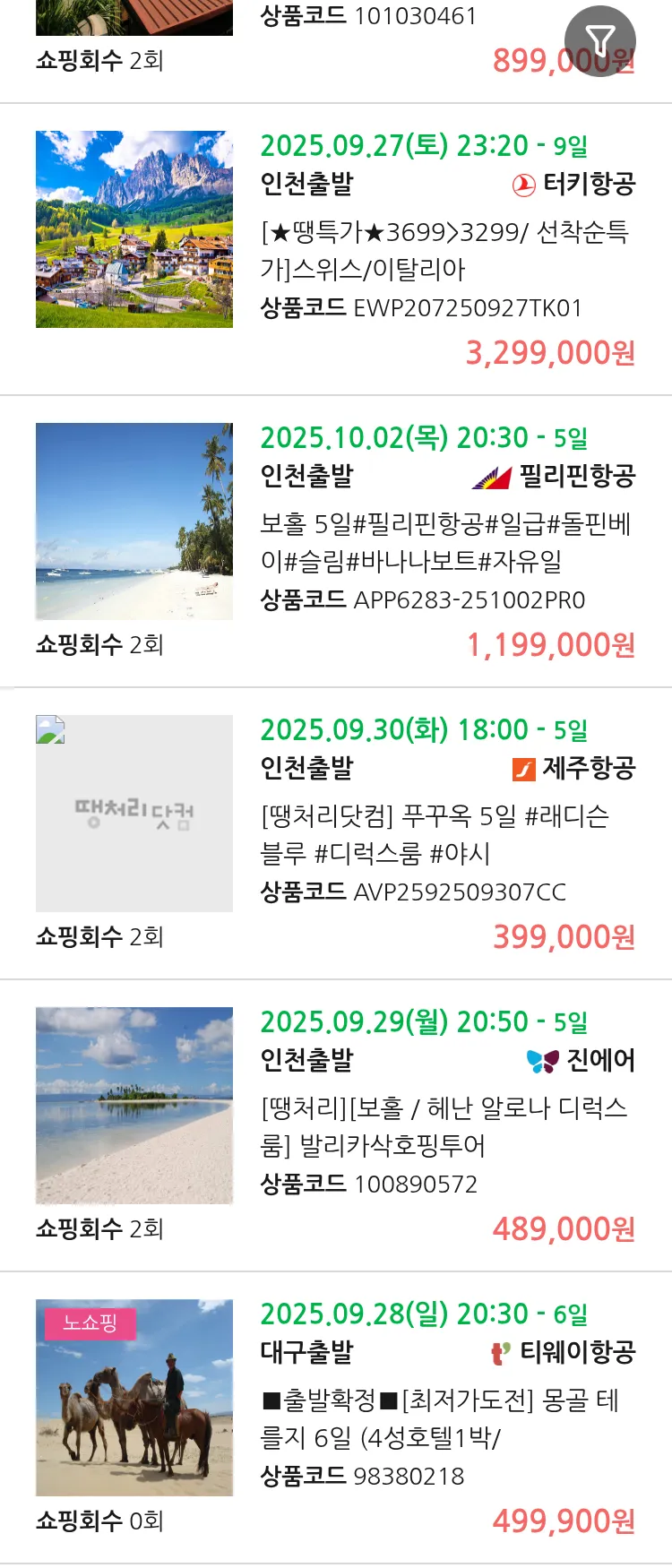Open the Jin Air Bohol Henann Alona package
Screen dimensions: 672x1568
[445, 1126]
